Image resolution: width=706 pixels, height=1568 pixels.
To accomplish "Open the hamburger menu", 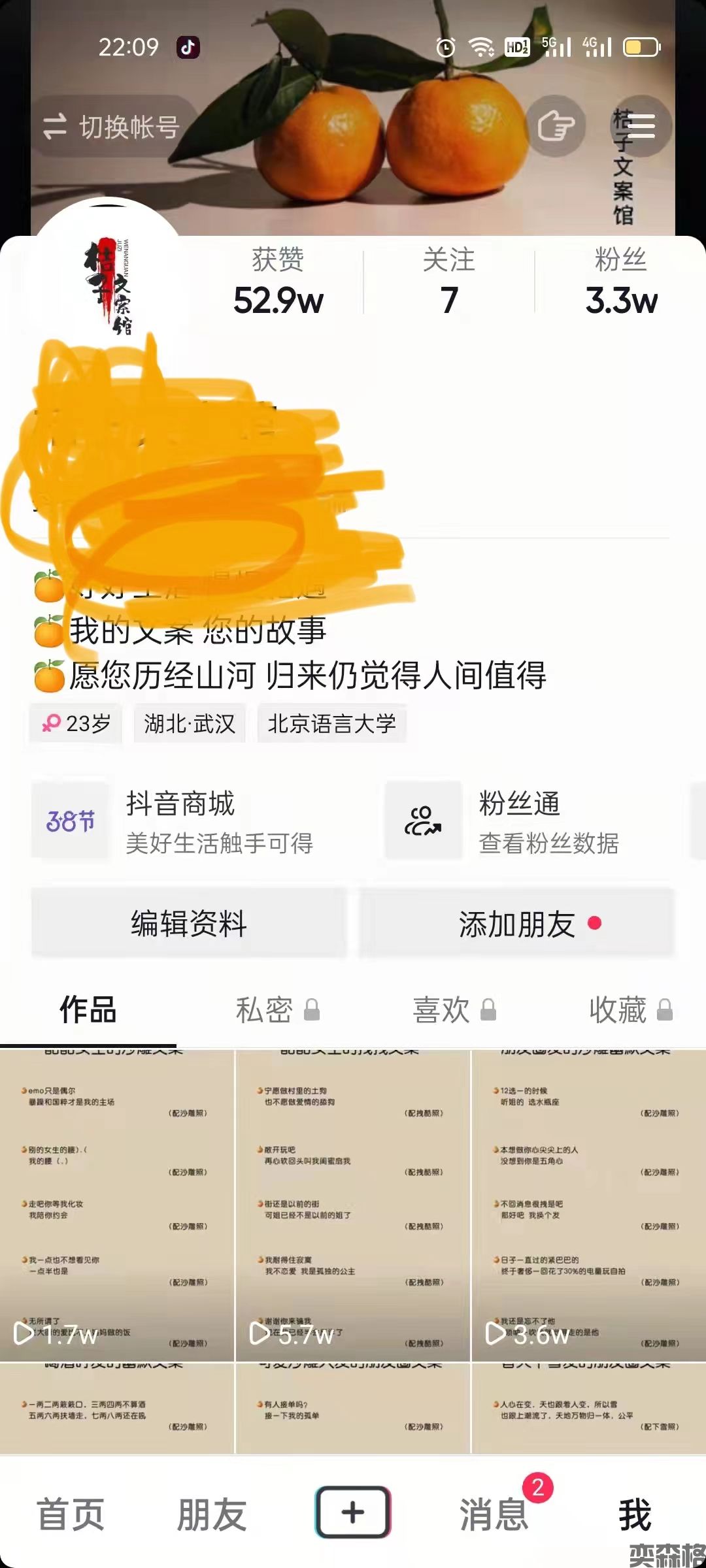I will pos(640,126).
